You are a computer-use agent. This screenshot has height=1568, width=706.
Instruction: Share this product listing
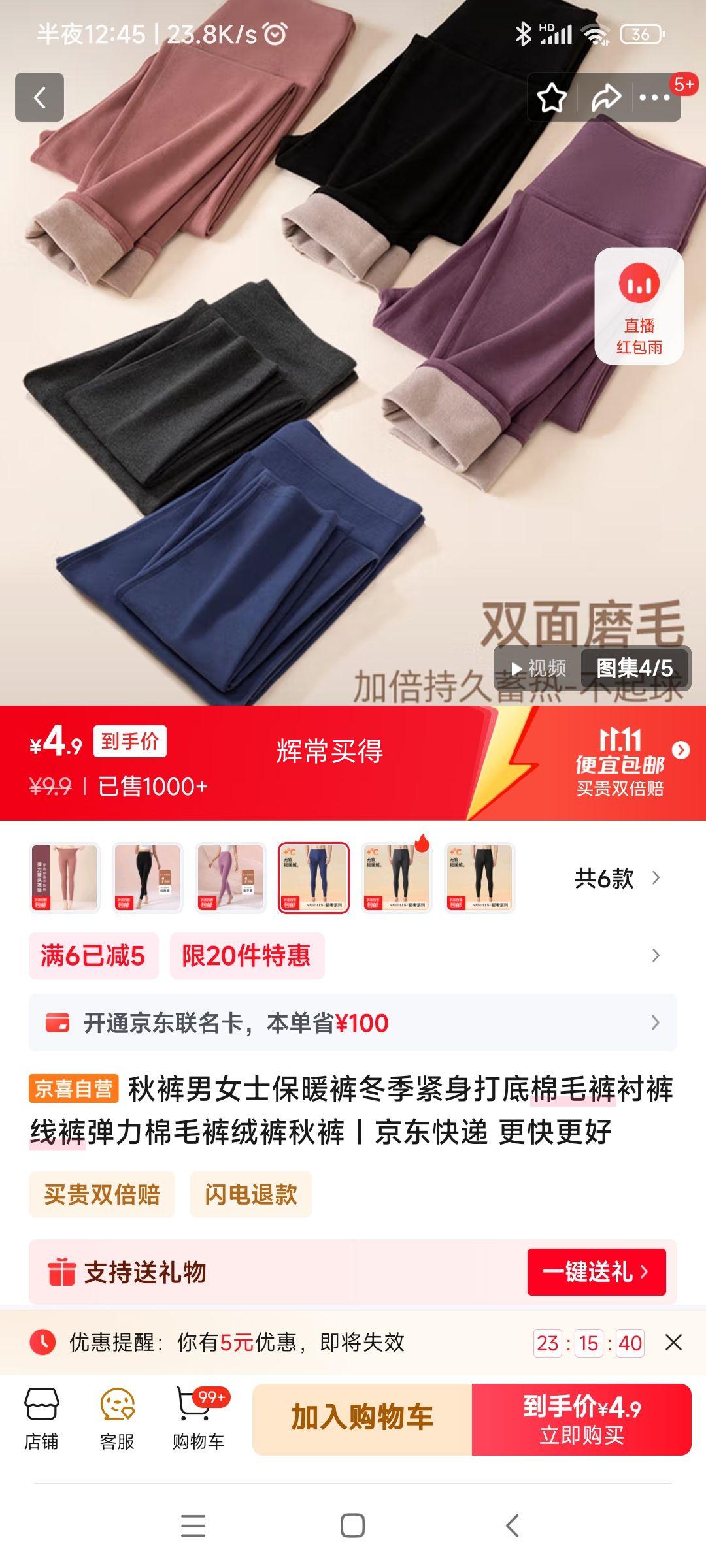pos(605,98)
